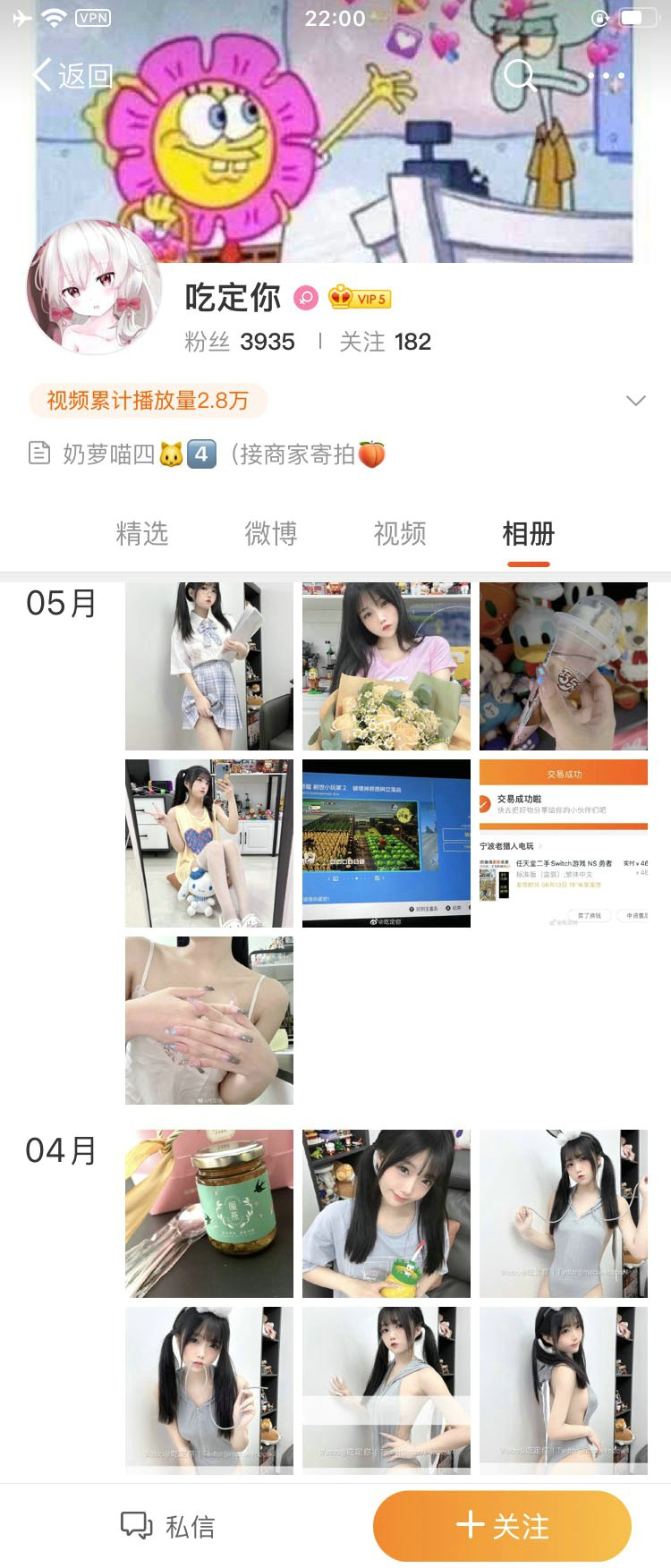Open the plush toys and cup photo

(x=564, y=666)
